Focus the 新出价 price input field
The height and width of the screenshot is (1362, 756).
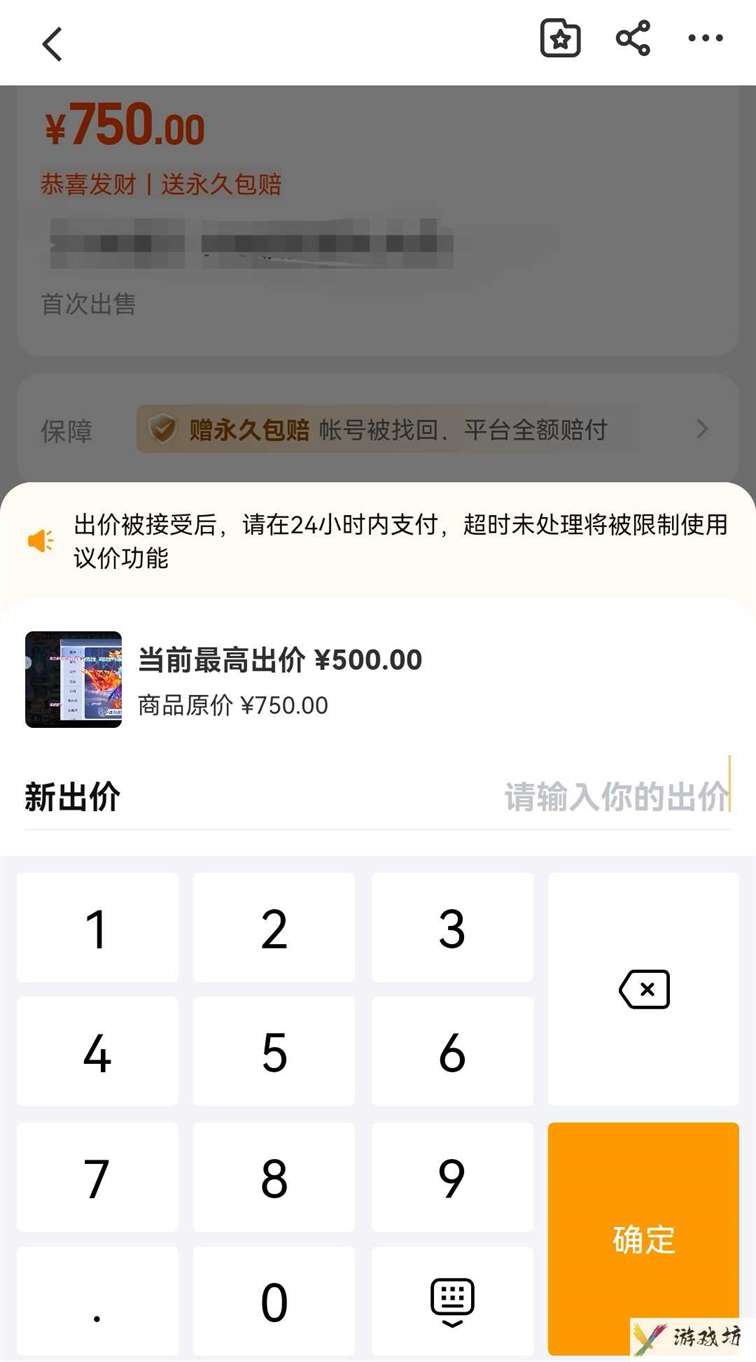click(x=378, y=797)
